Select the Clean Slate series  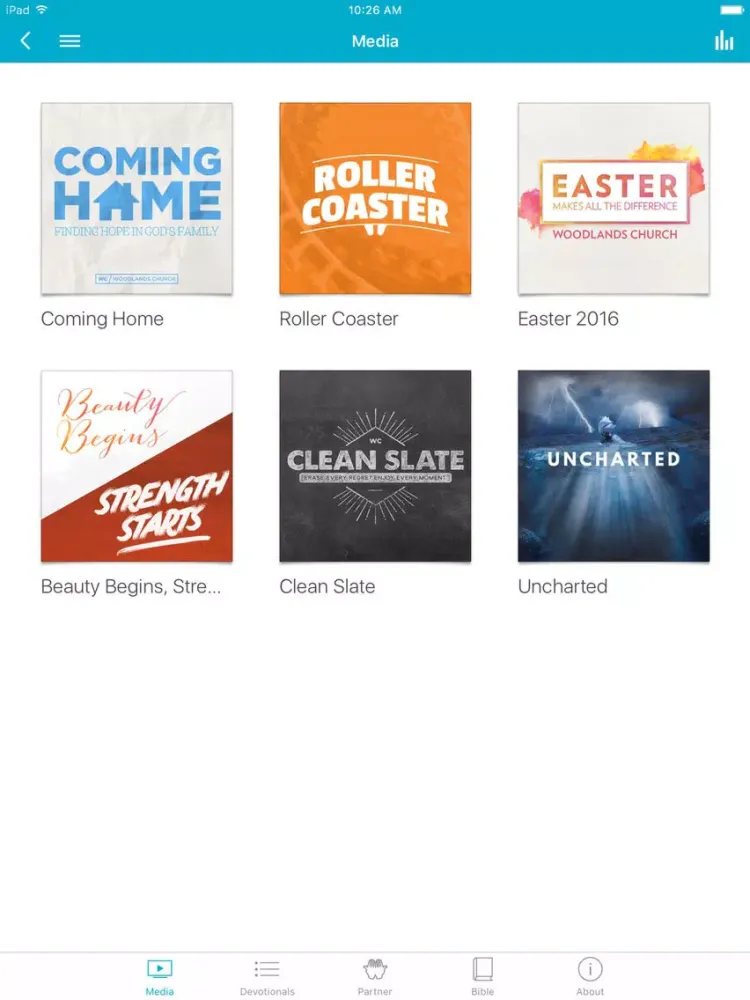coord(375,466)
